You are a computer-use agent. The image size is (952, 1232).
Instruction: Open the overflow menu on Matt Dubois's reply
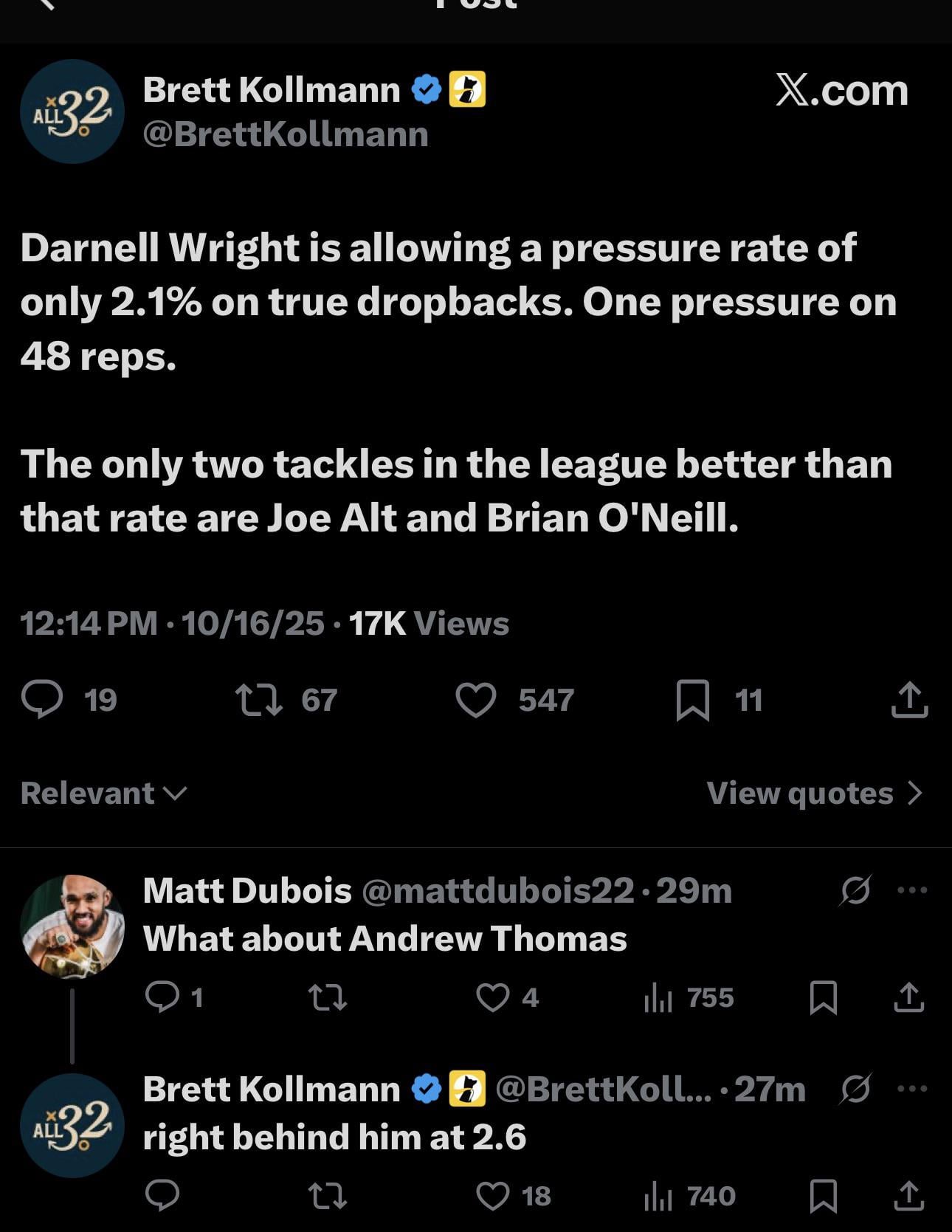912,890
